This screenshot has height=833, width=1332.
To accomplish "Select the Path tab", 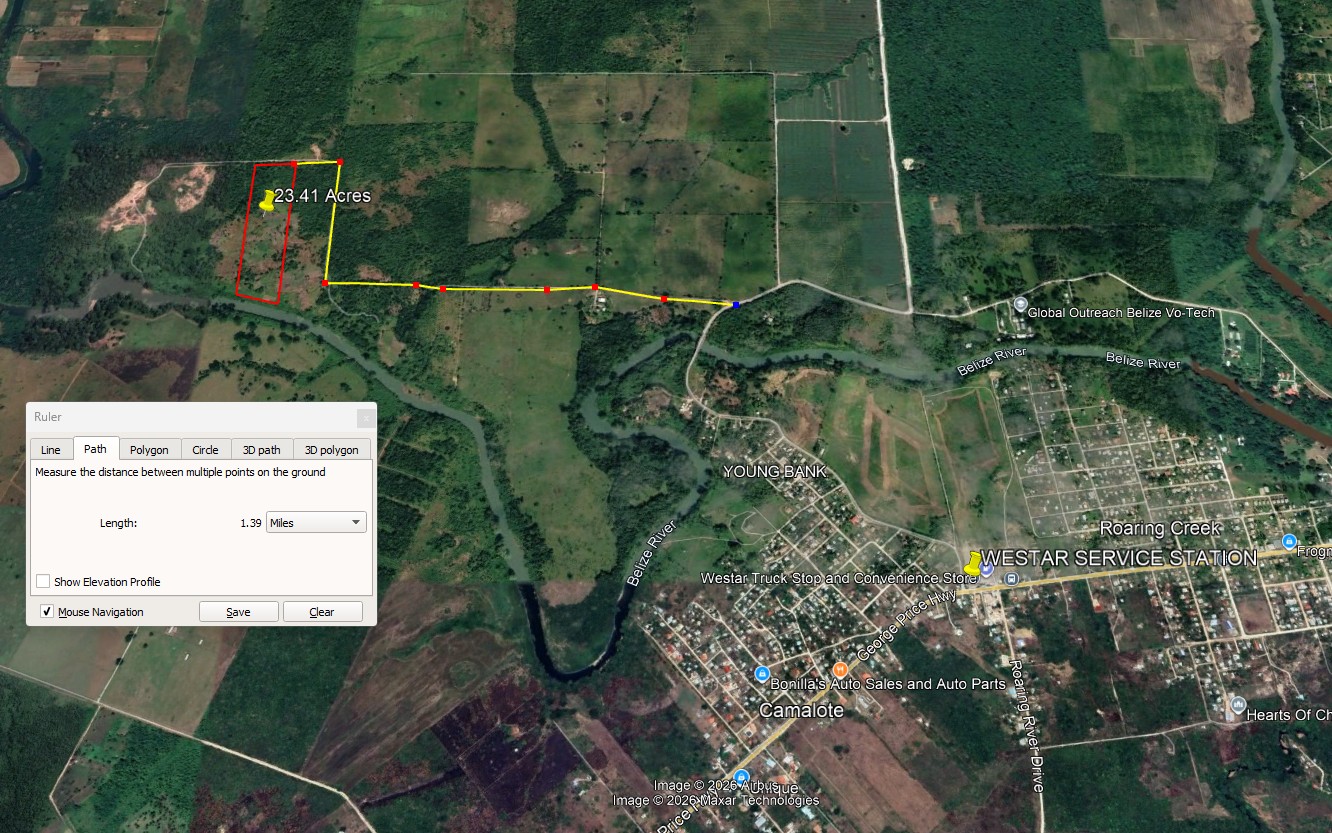I will (x=96, y=449).
